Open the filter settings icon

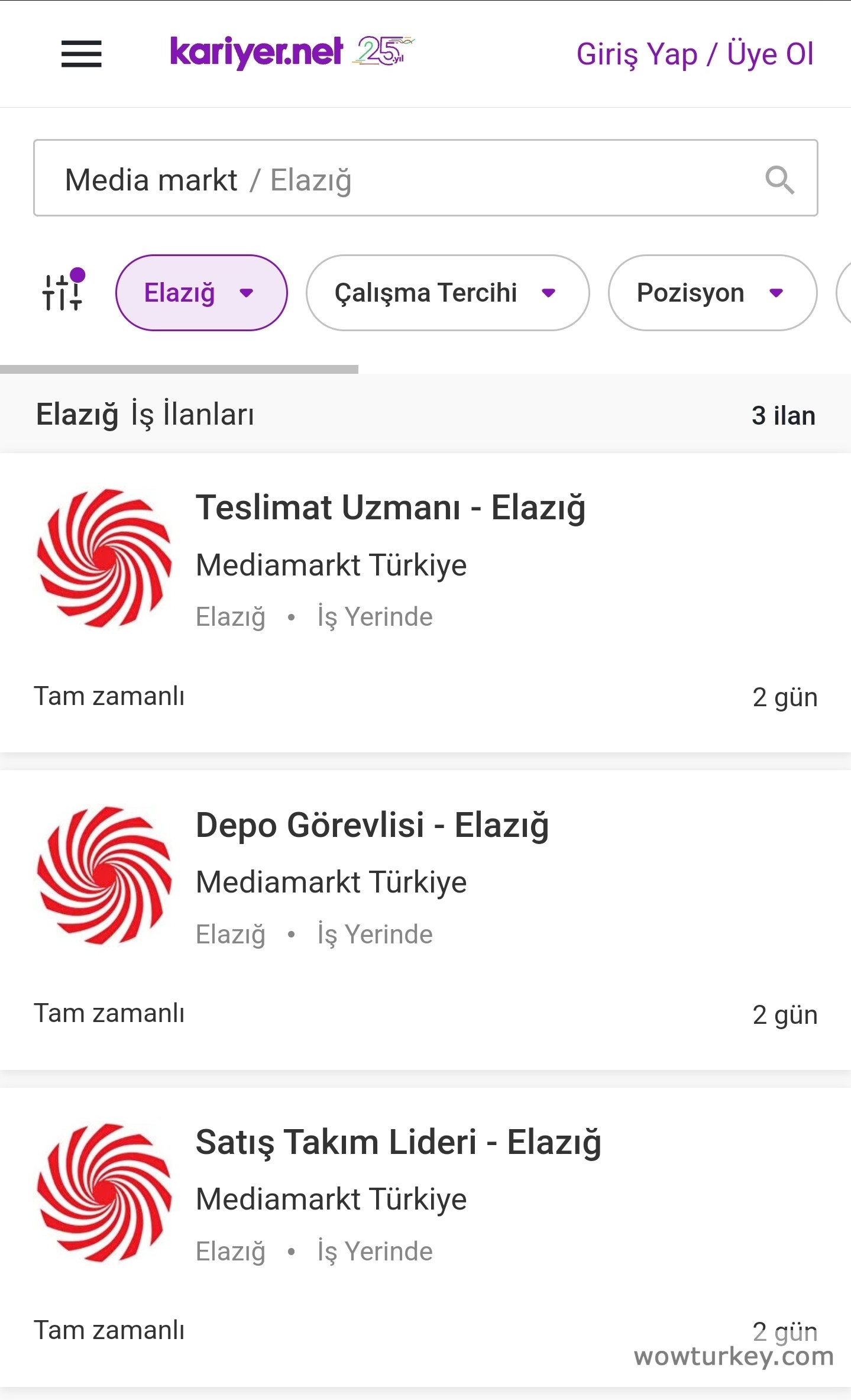click(x=63, y=292)
